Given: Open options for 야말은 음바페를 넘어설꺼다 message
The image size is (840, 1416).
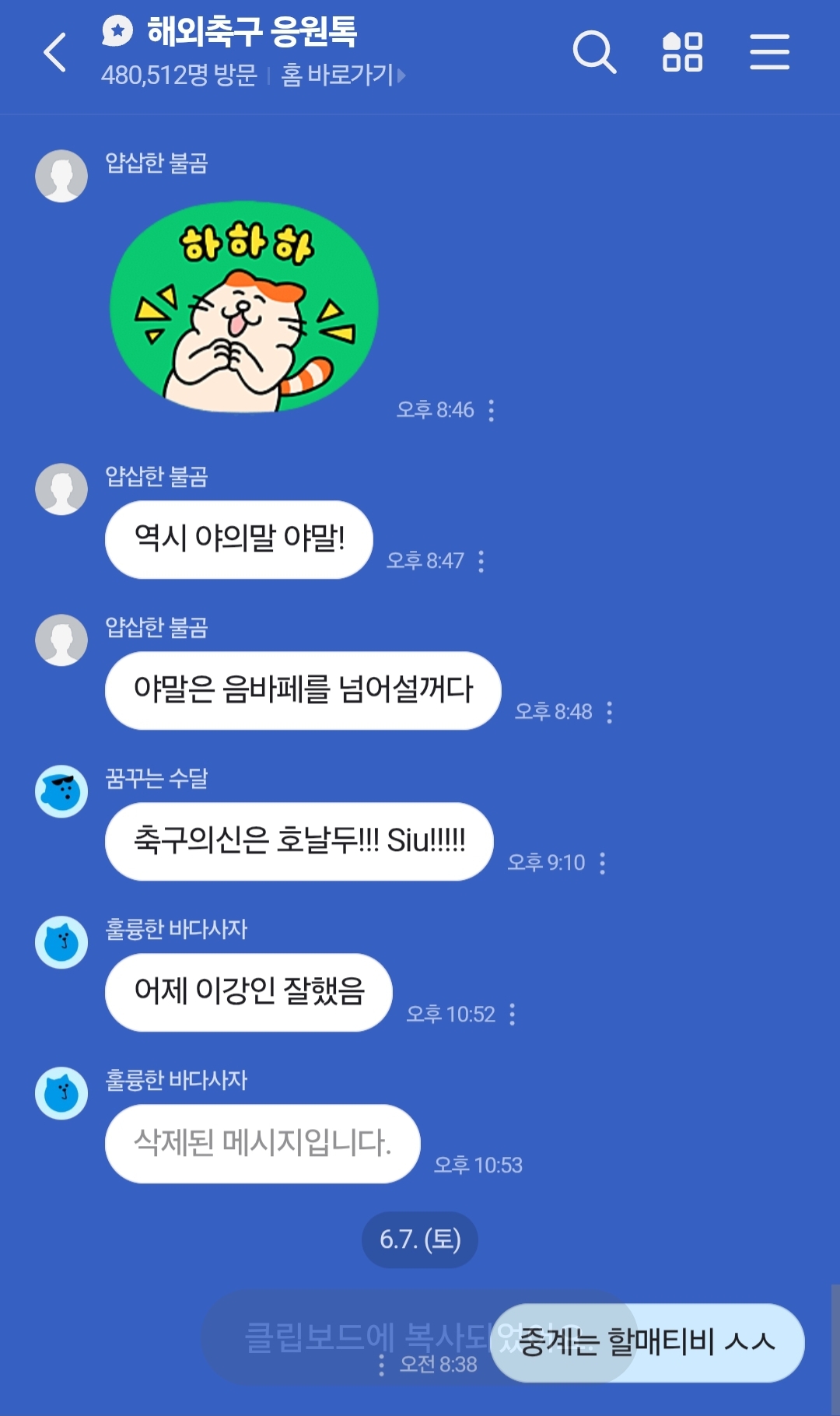Looking at the screenshot, I should pos(610,713).
